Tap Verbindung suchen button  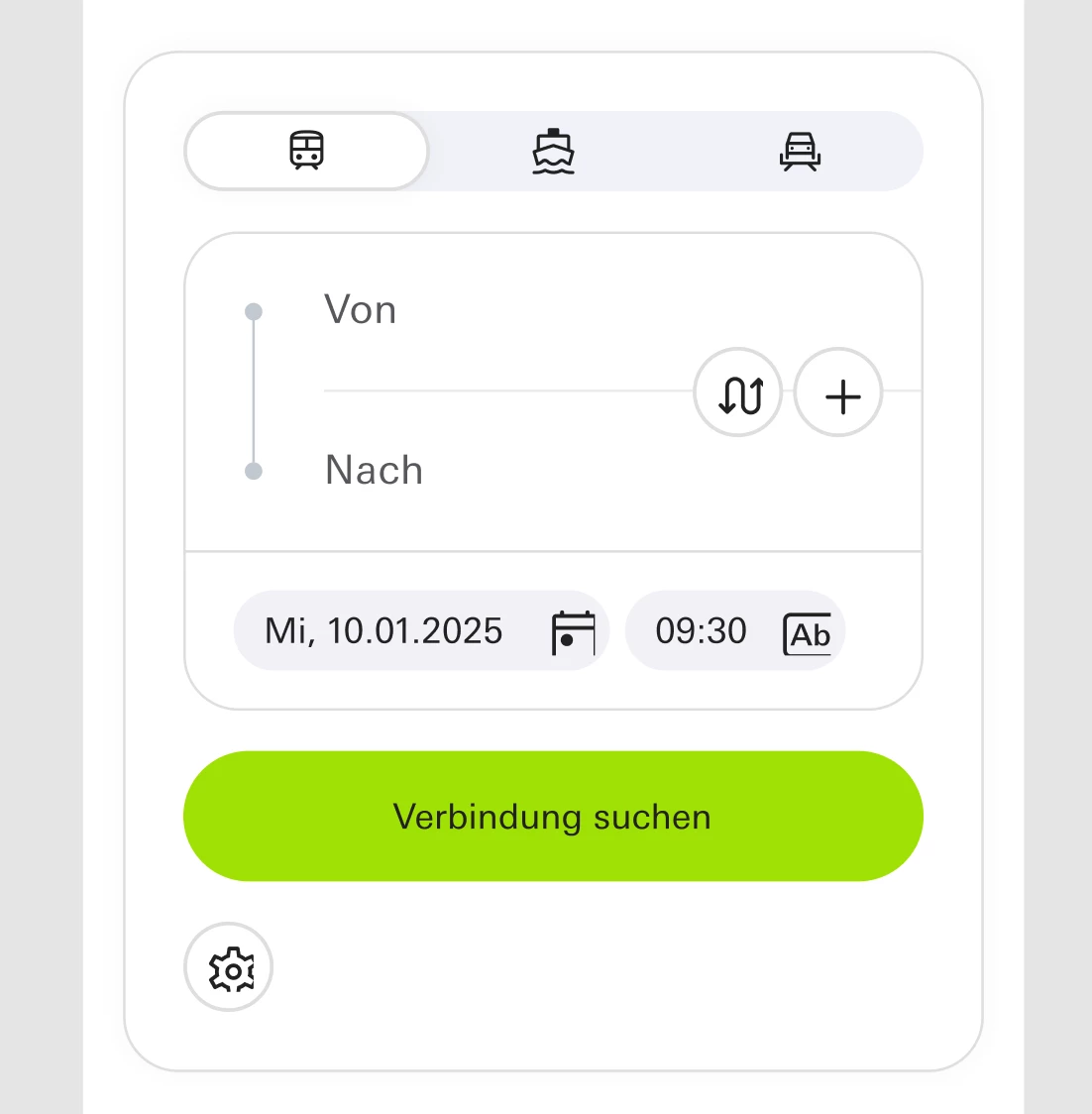pyautogui.click(x=553, y=817)
